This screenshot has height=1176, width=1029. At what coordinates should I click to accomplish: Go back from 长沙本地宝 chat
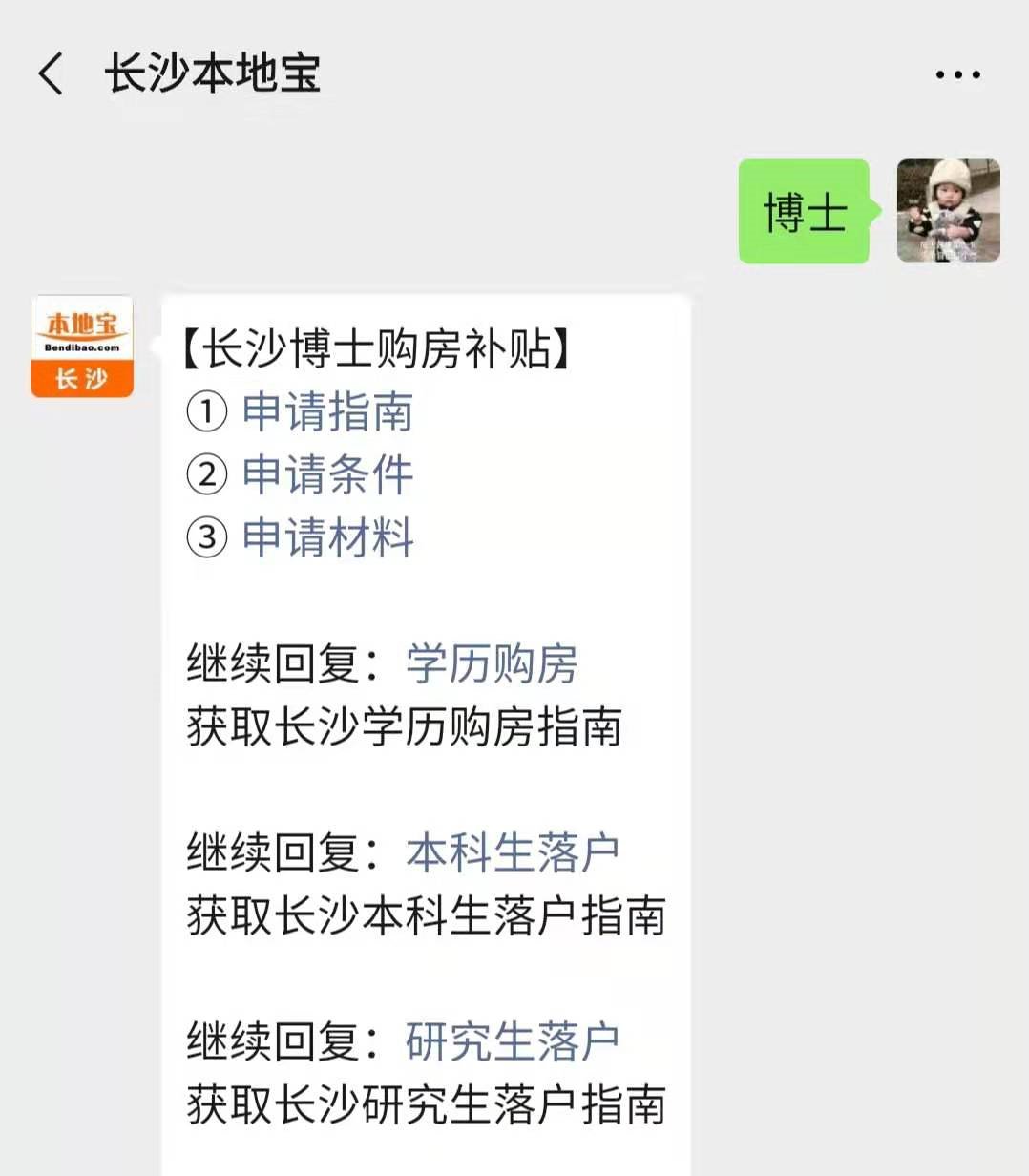pos(52,74)
